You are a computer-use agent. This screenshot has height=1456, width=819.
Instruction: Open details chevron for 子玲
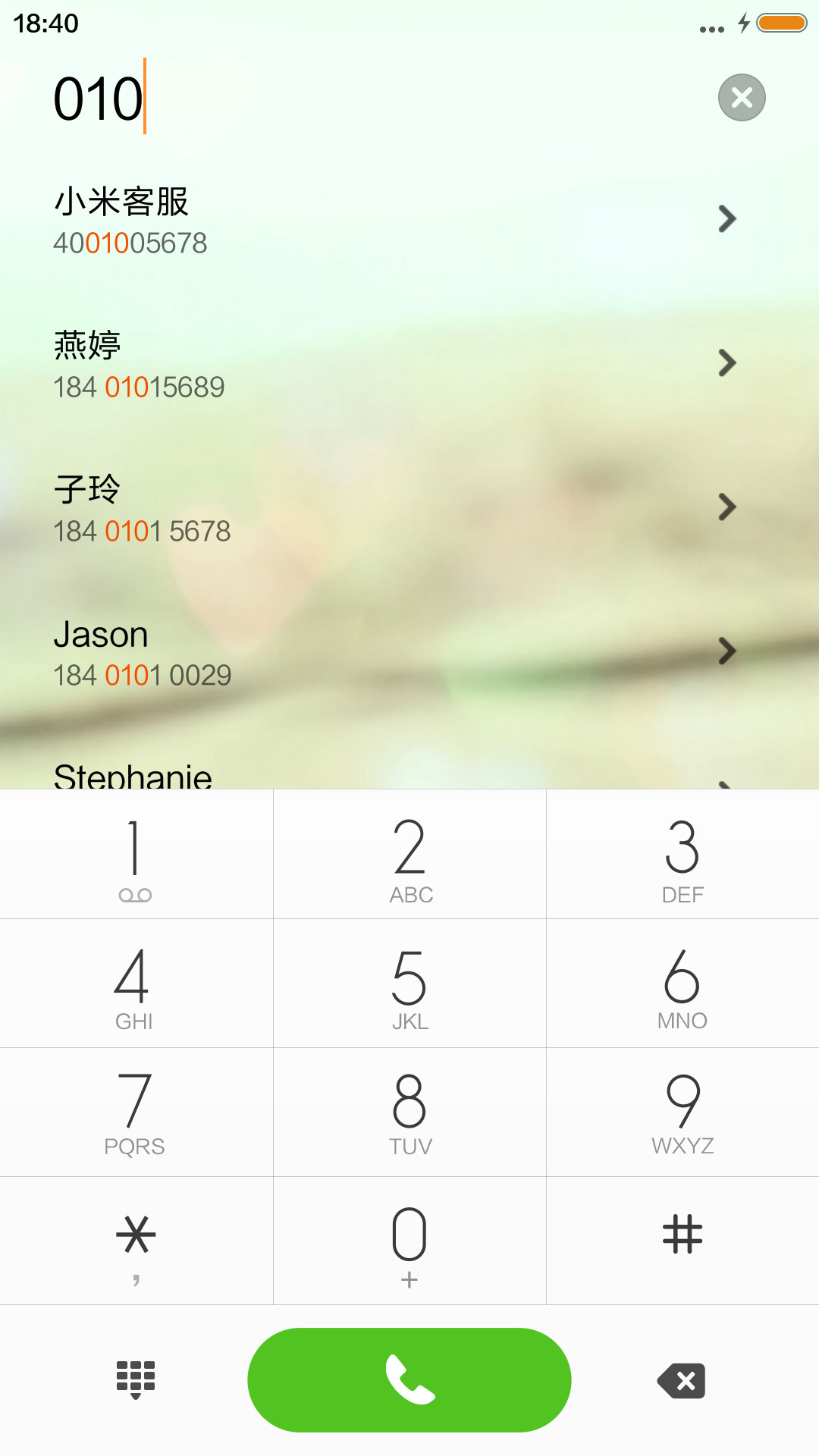[727, 507]
